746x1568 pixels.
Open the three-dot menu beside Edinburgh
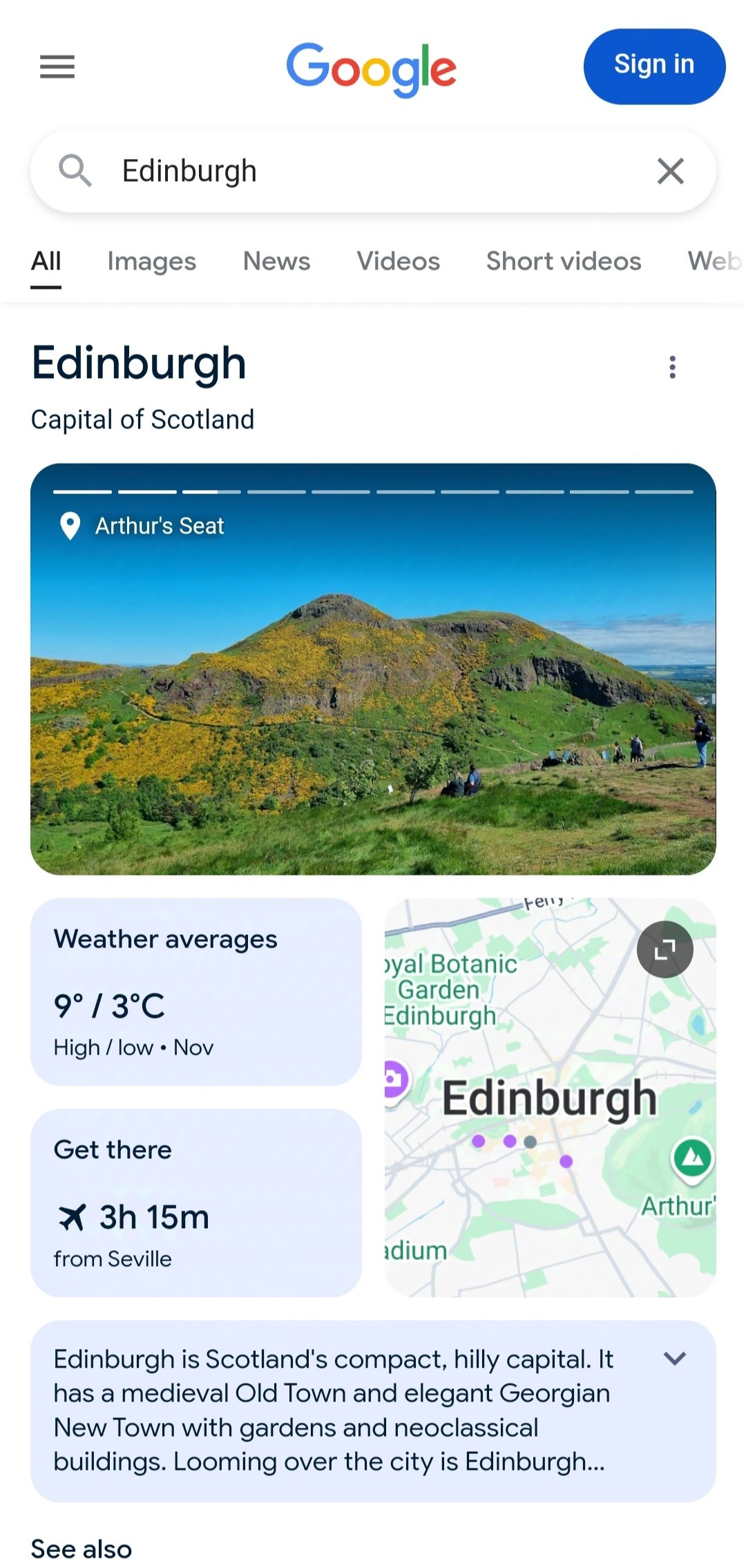click(x=672, y=367)
